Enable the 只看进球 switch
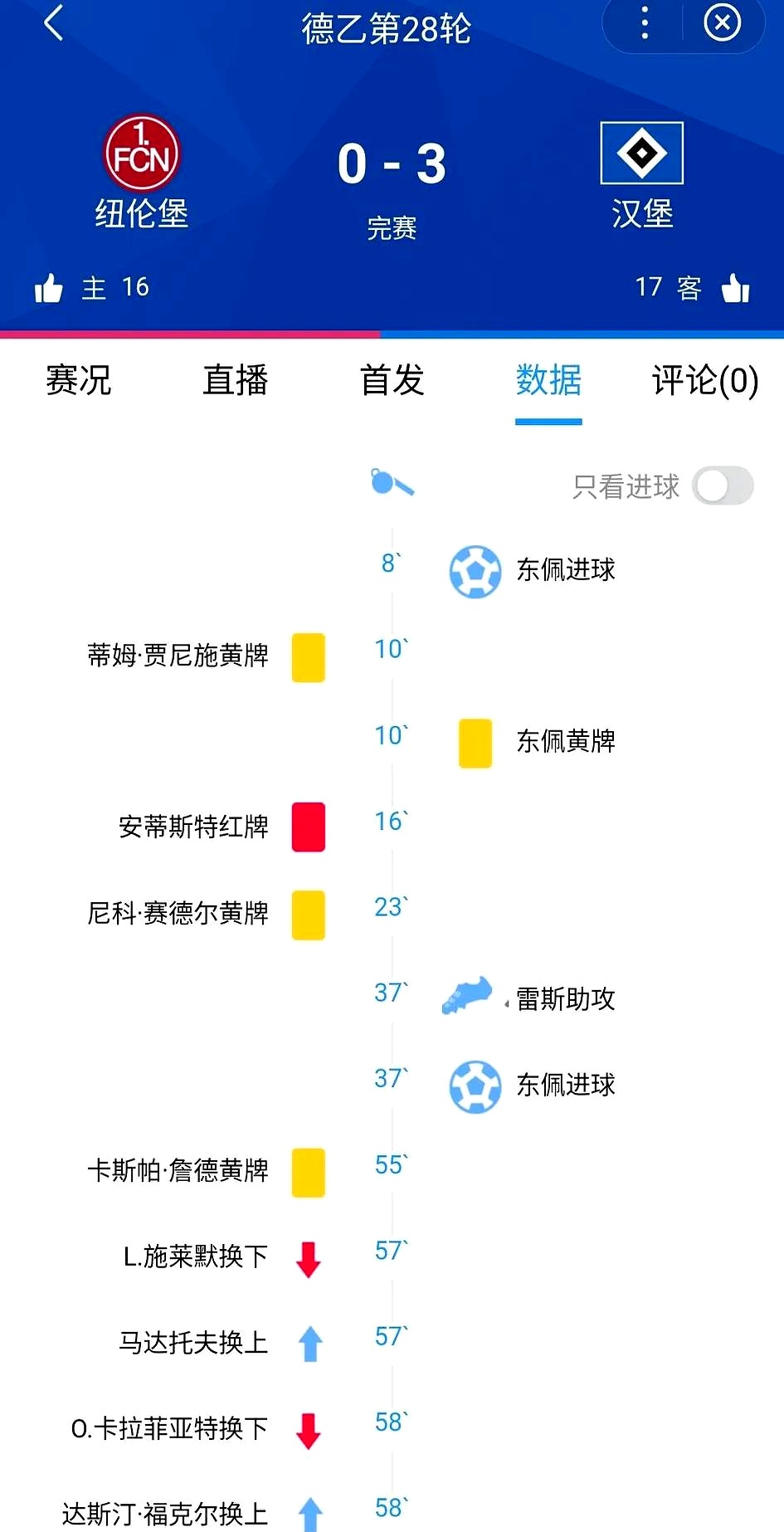The image size is (784, 1532). click(721, 486)
